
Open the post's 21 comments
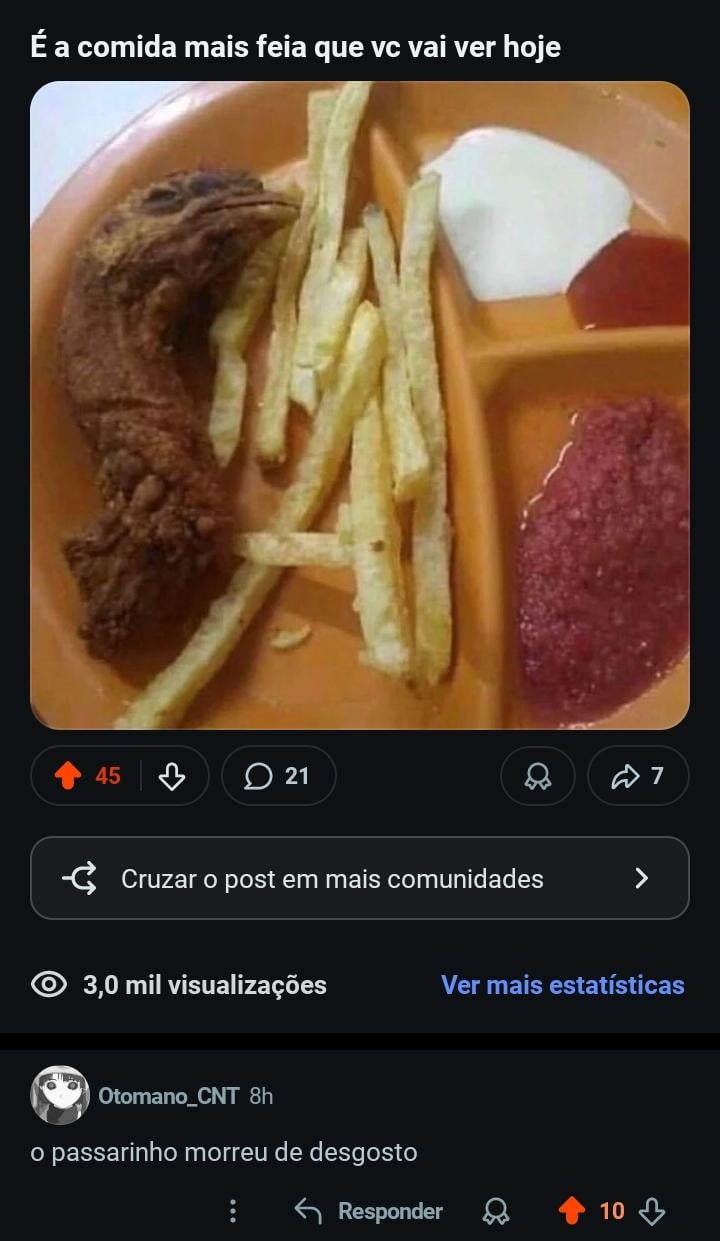278,776
